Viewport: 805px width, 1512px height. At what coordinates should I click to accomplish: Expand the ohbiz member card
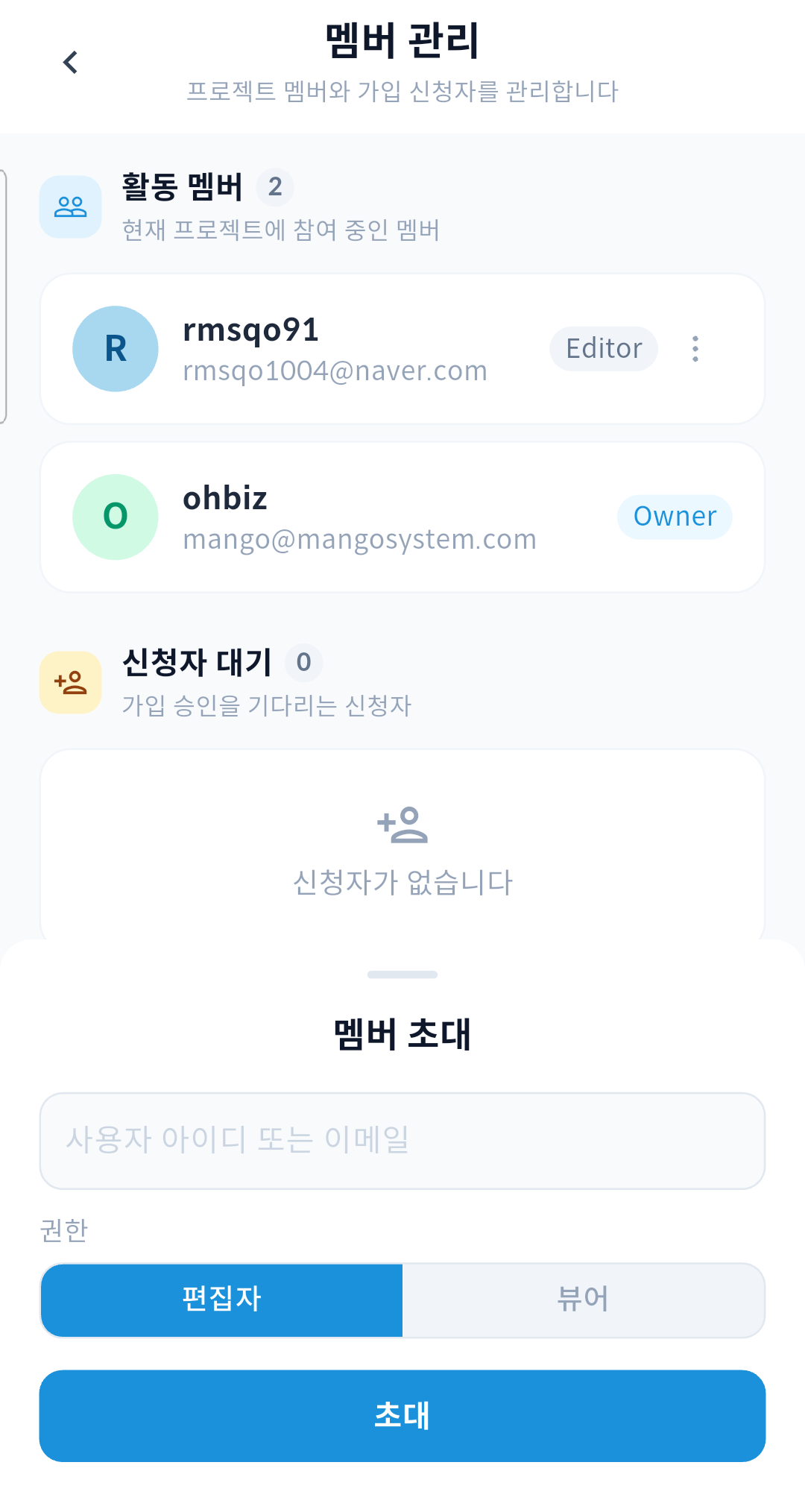coord(402,517)
